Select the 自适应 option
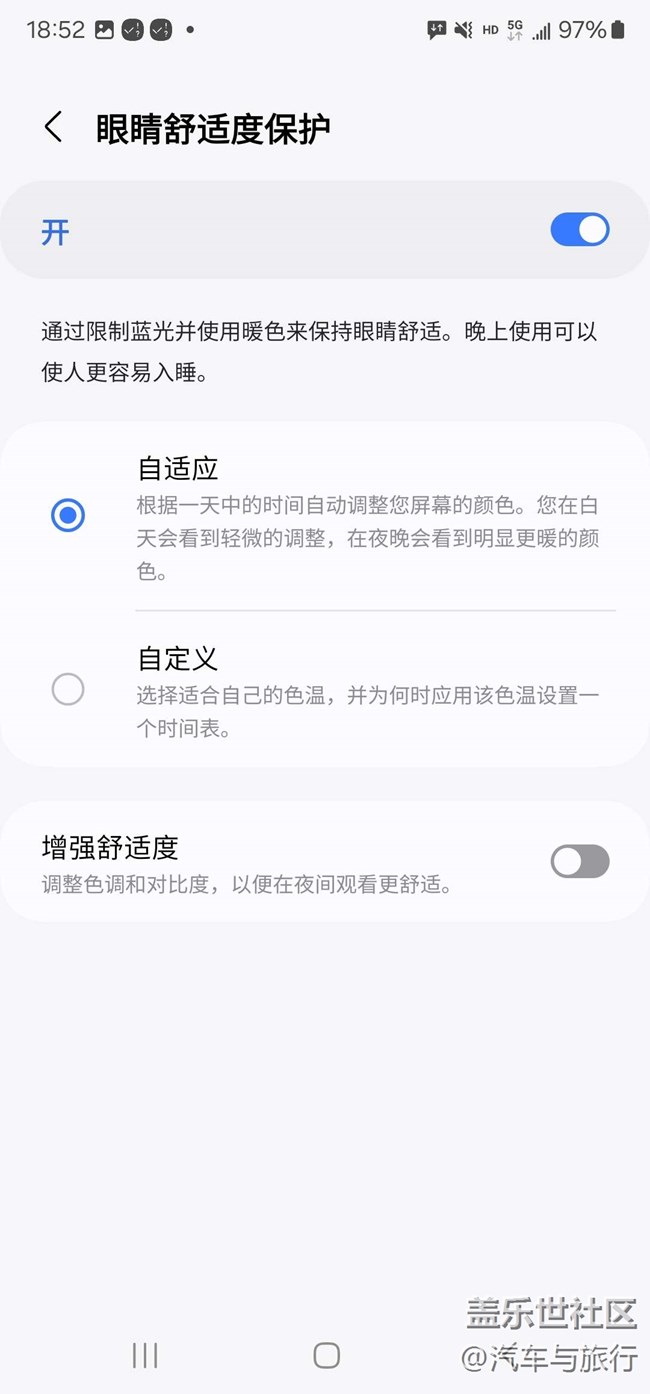Viewport: 650px width, 1394px height. click(x=325, y=516)
